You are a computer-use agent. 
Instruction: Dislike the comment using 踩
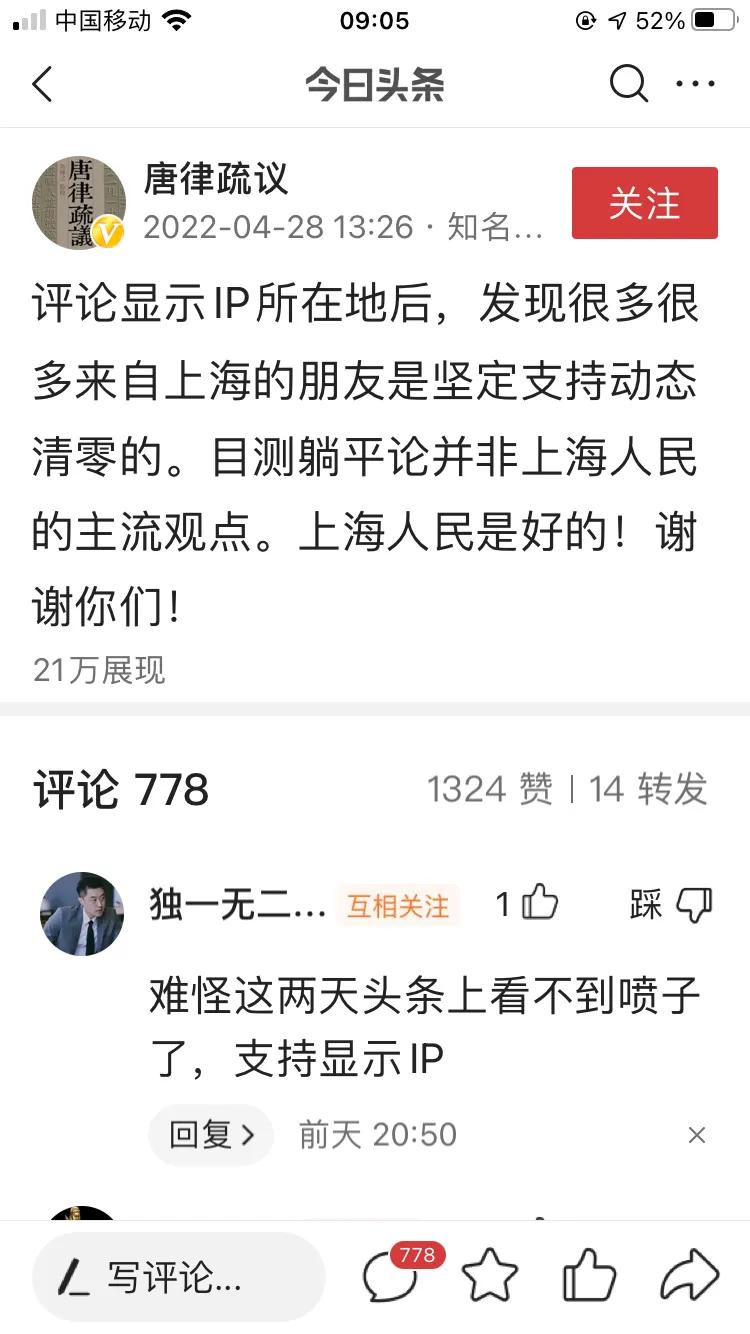point(670,903)
